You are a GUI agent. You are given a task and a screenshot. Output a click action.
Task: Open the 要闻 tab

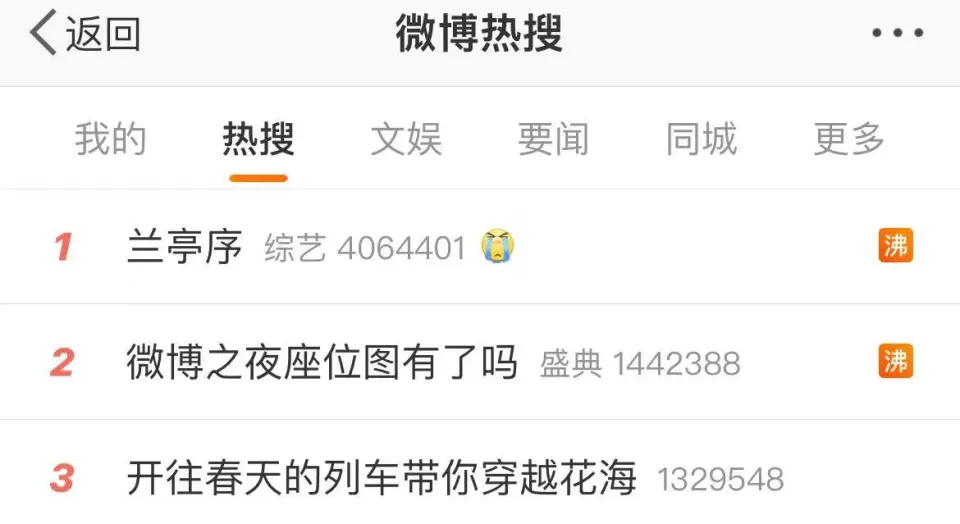click(553, 139)
